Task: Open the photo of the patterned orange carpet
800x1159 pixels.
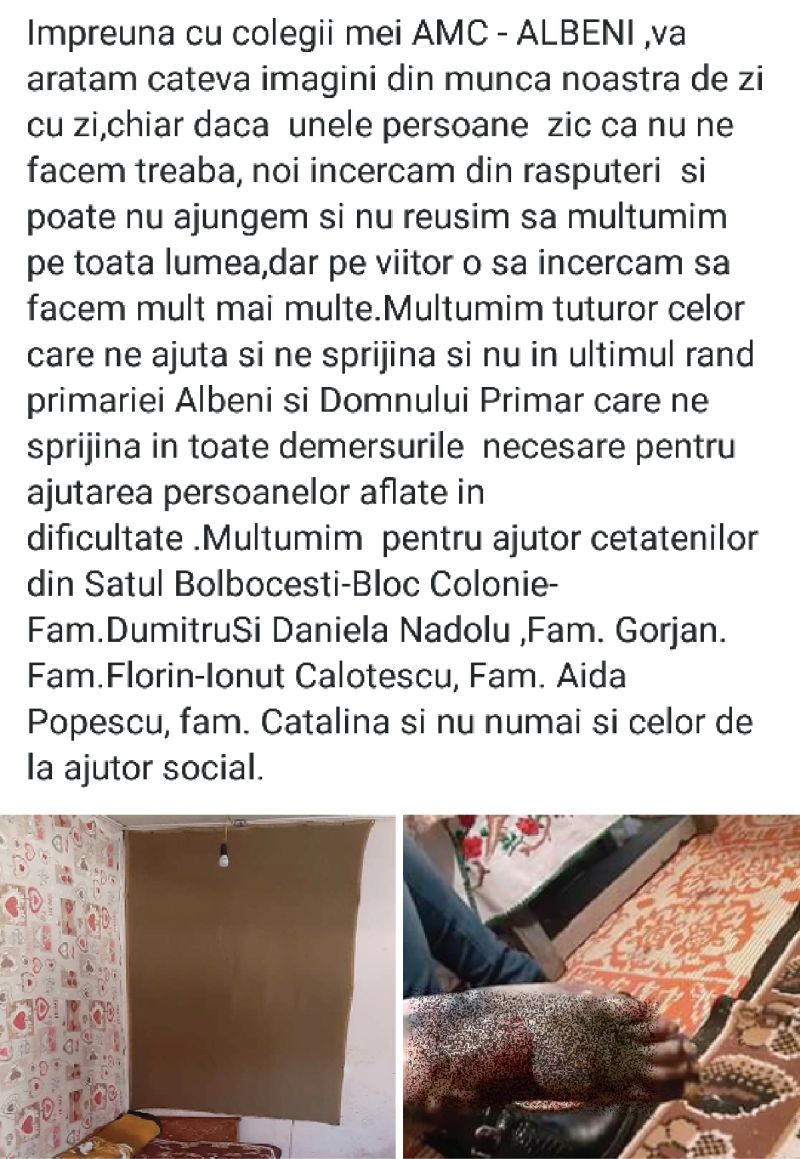Action: [x=601, y=985]
